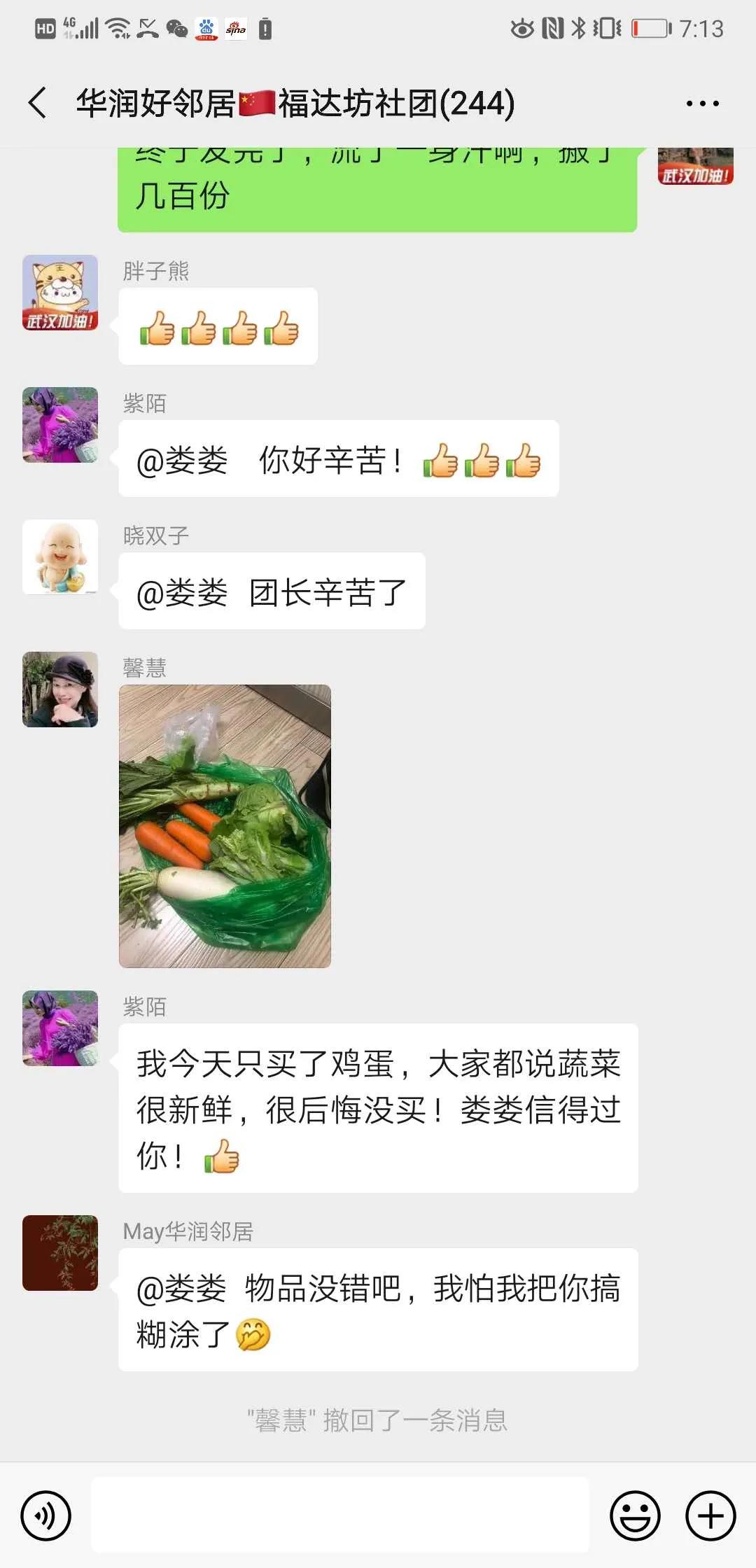
Task: Open 馨慧's message bubble about eggs
Action: [378, 1106]
